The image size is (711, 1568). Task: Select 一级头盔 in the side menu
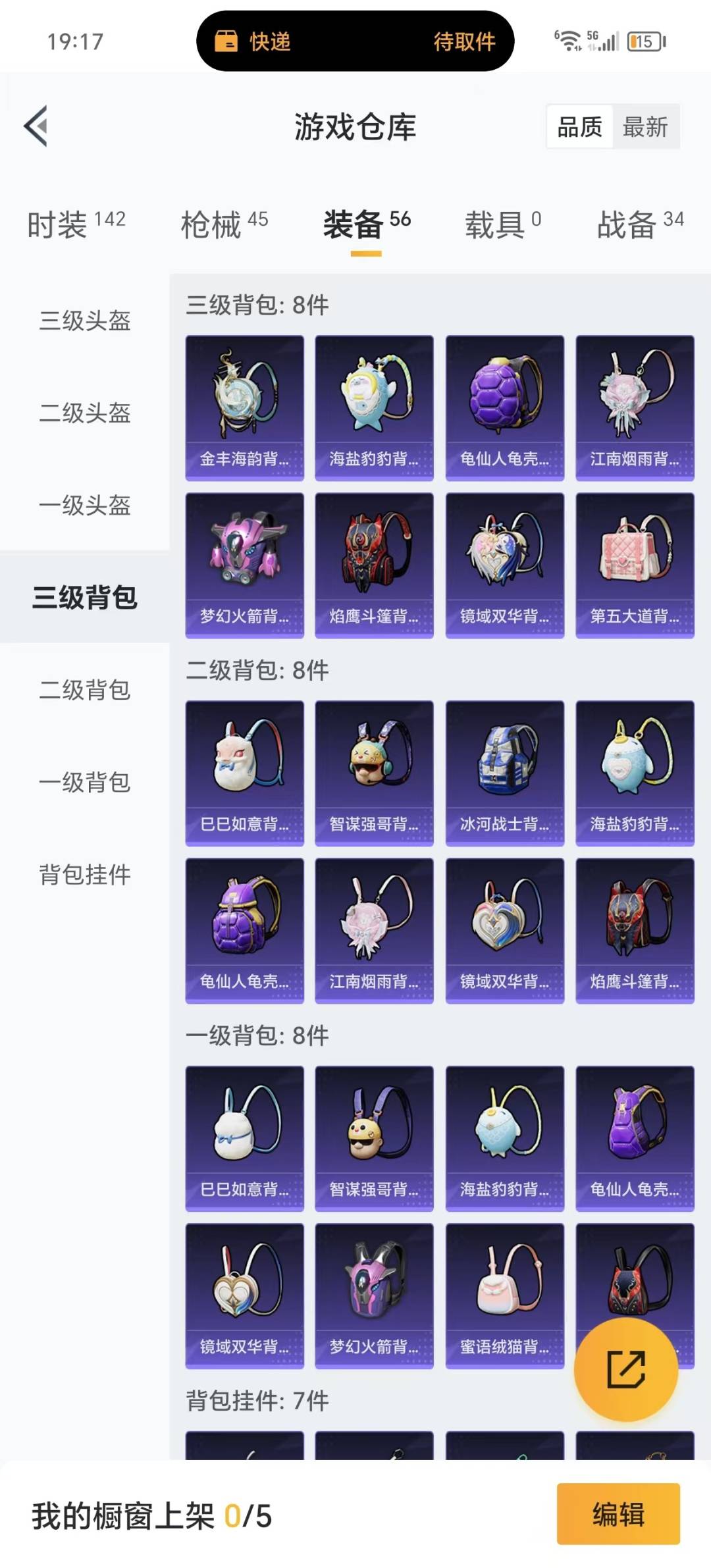(x=85, y=505)
